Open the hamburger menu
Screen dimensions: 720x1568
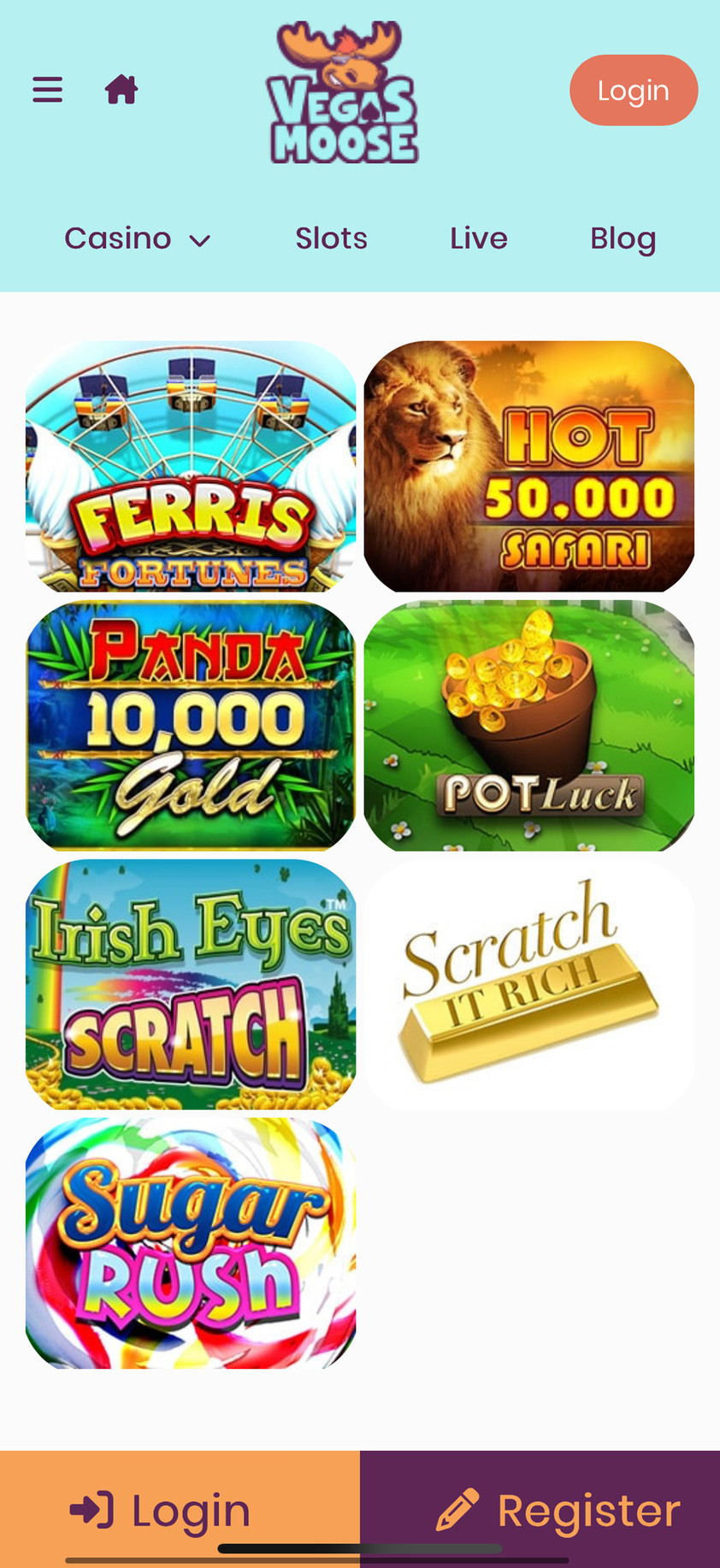click(x=48, y=90)
